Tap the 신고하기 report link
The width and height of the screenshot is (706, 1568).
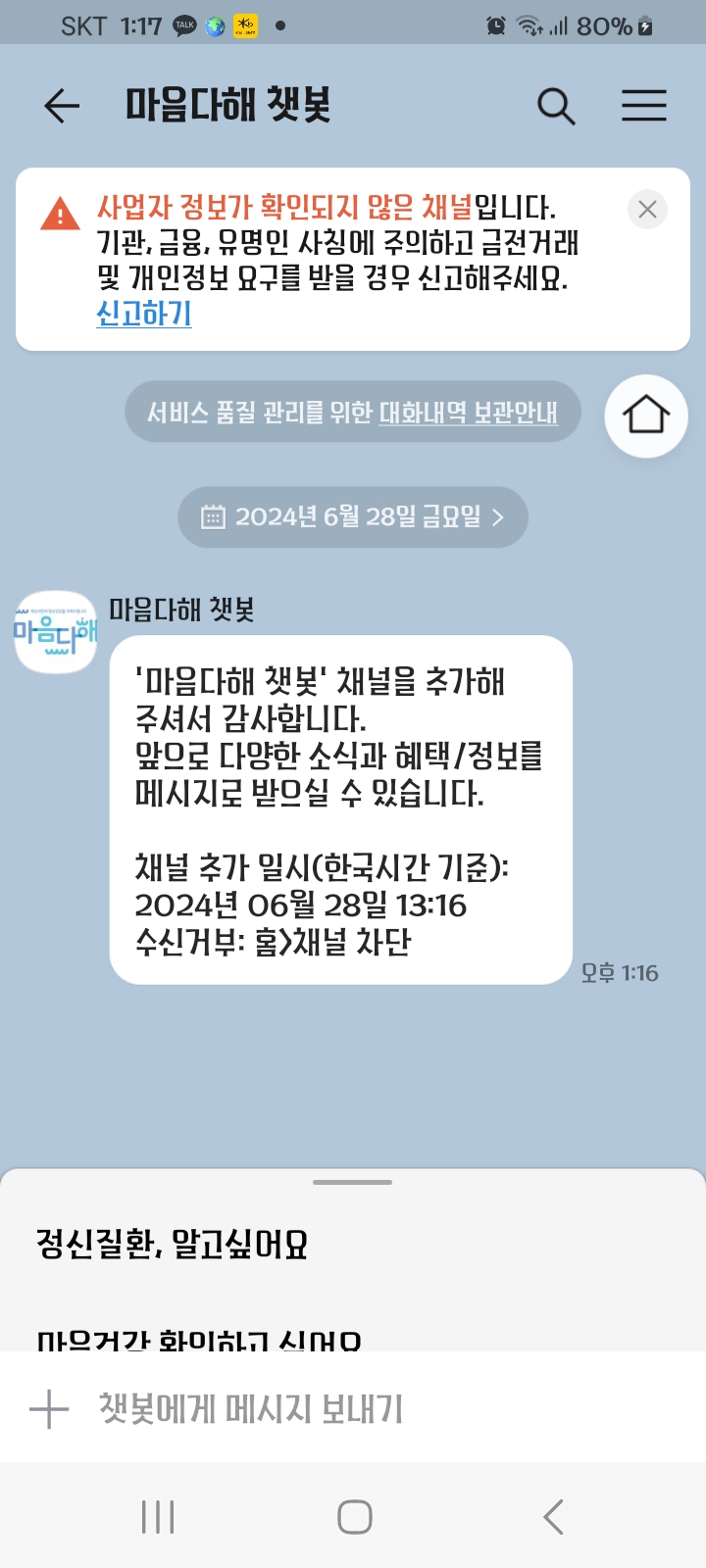coord(143,315)
